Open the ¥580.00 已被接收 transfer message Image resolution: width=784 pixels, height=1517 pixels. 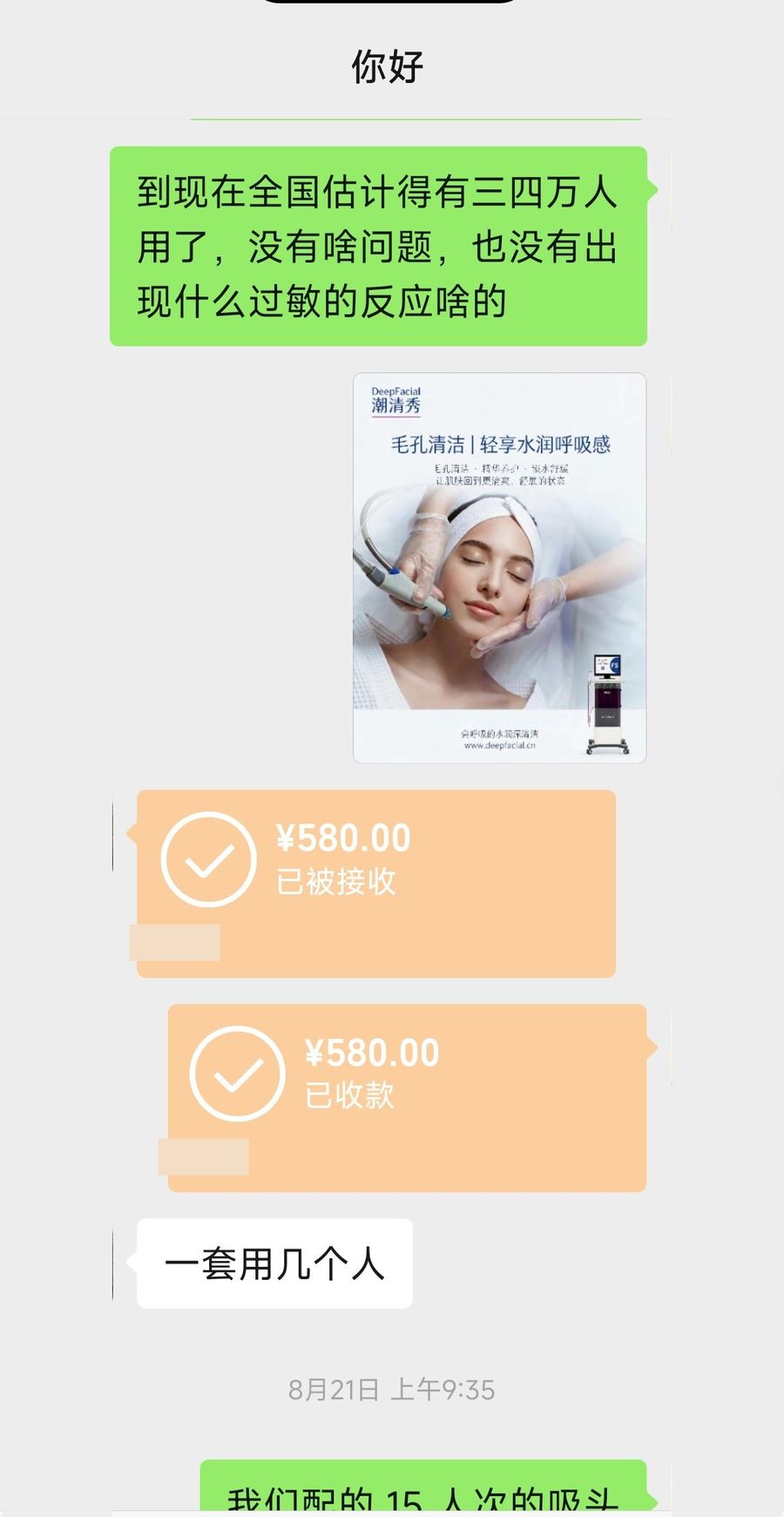click(x=376, y=884)
